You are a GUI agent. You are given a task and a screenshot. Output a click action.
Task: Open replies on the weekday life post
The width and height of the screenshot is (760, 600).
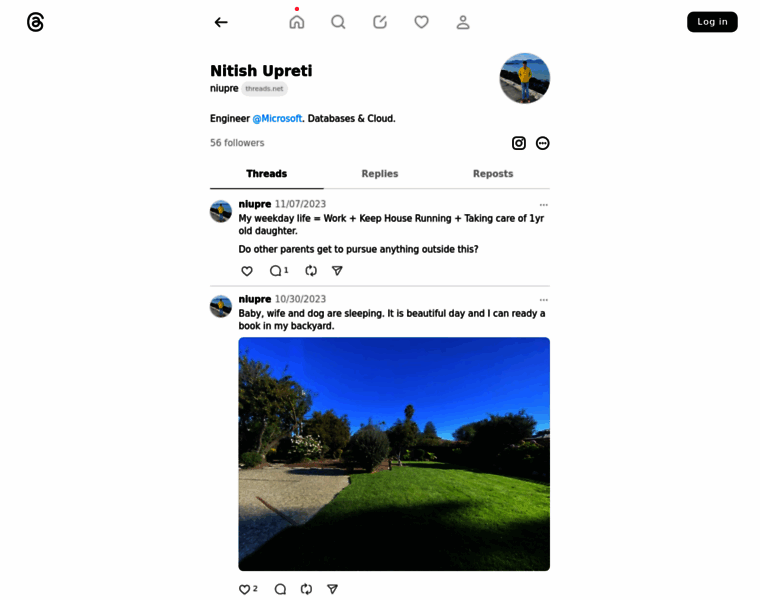(x=279, y=270)
